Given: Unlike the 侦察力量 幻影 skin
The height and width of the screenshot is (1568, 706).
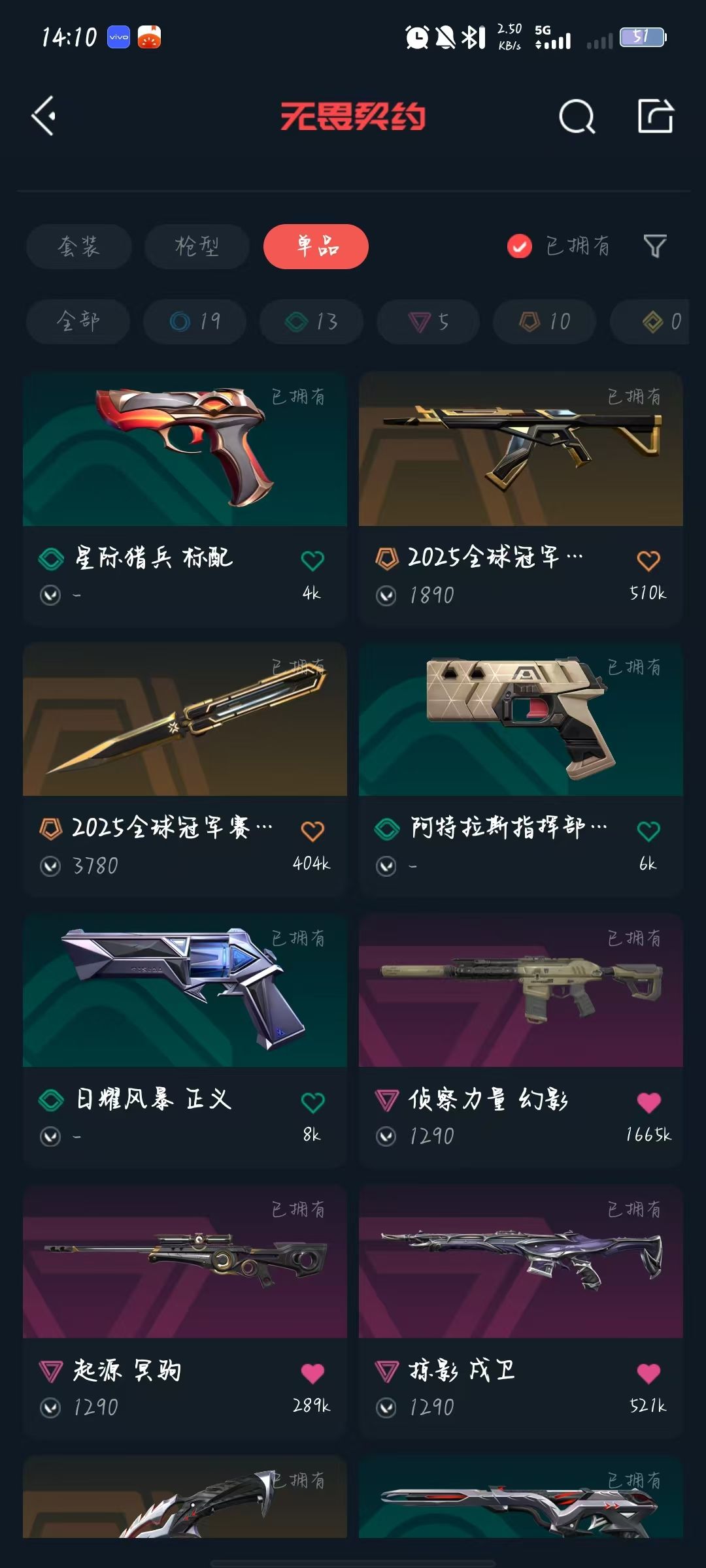Looking at the screenshot, I should pyautogui.click(x=648, y=1102).
